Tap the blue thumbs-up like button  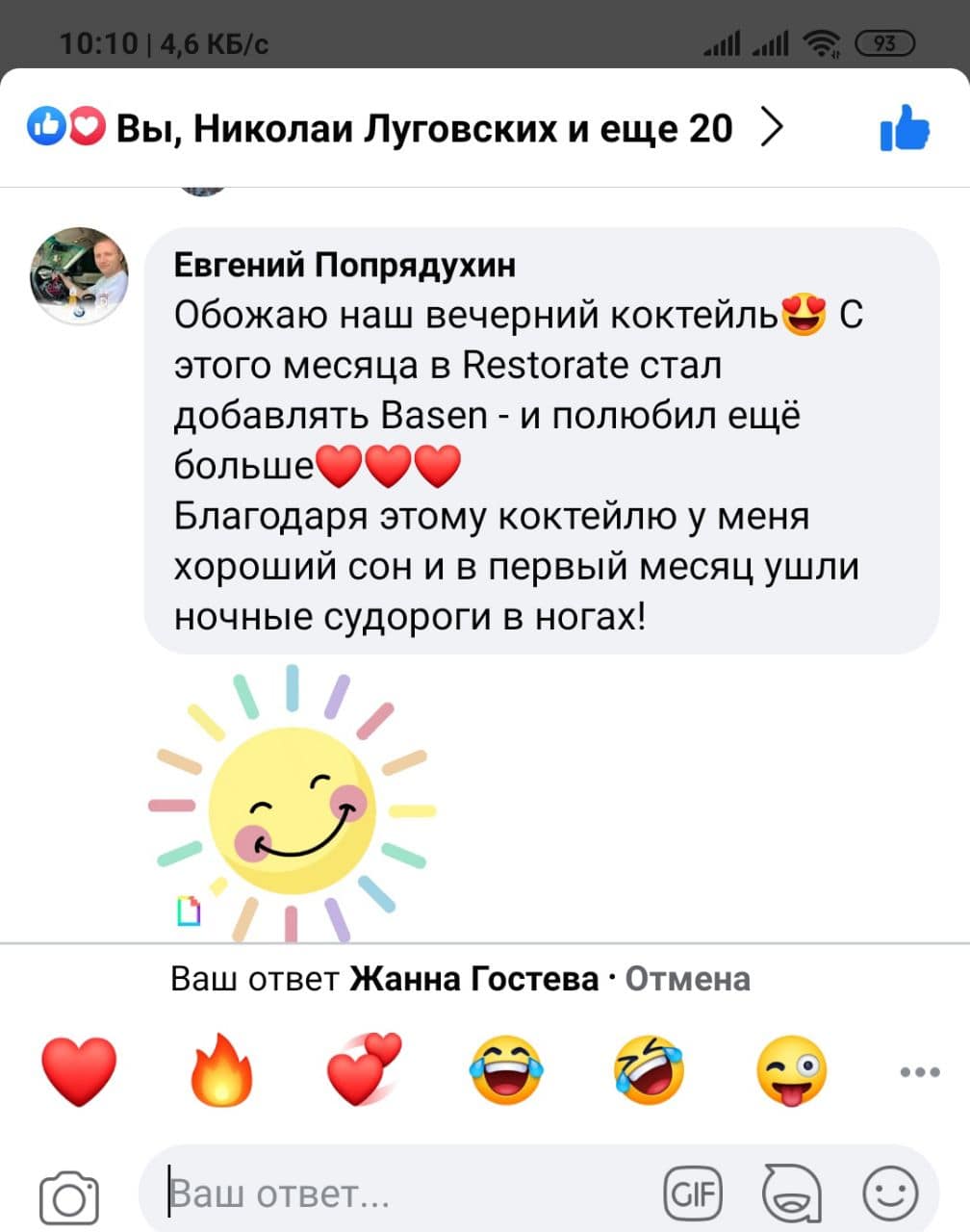904,129
